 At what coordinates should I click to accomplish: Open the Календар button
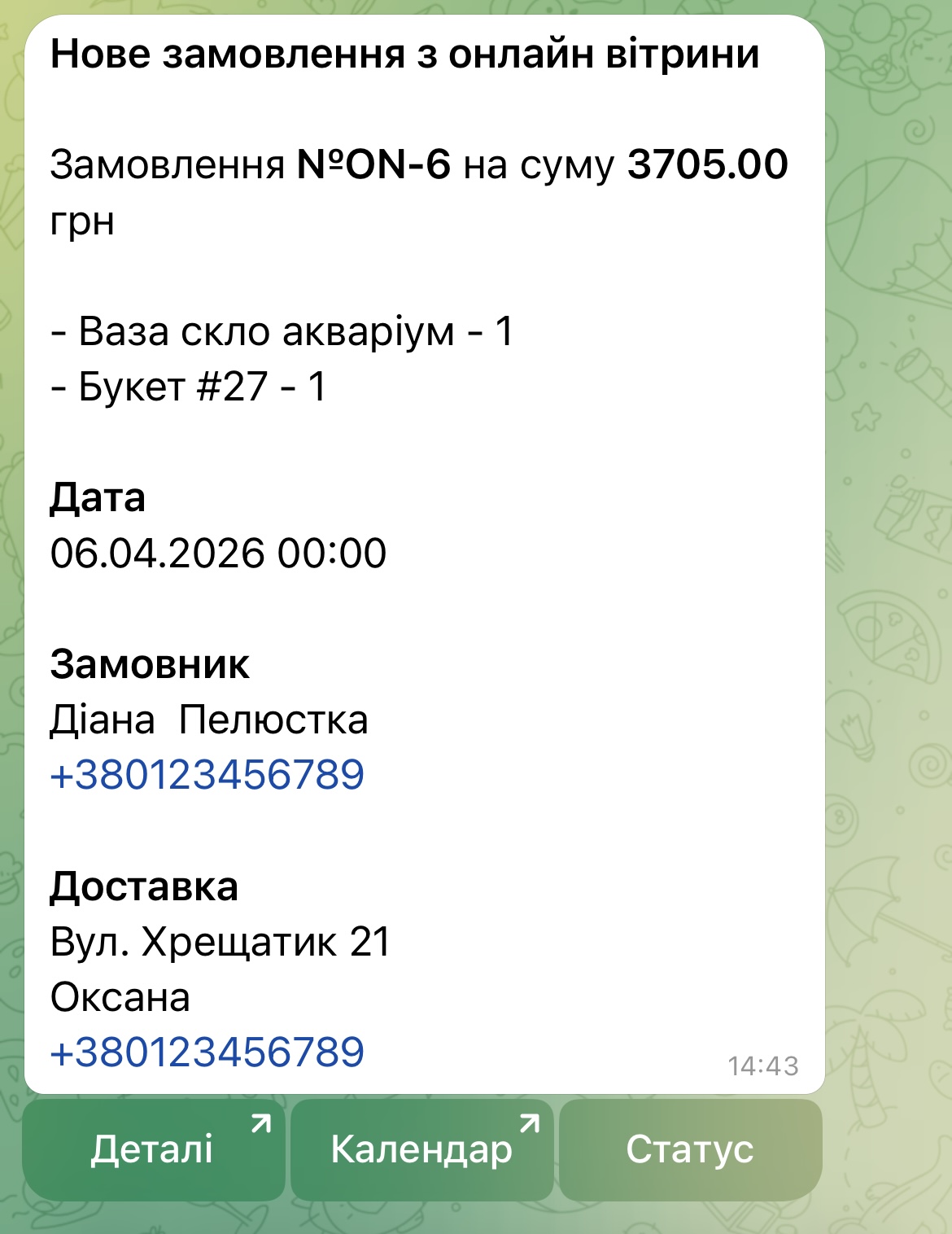421,1149
